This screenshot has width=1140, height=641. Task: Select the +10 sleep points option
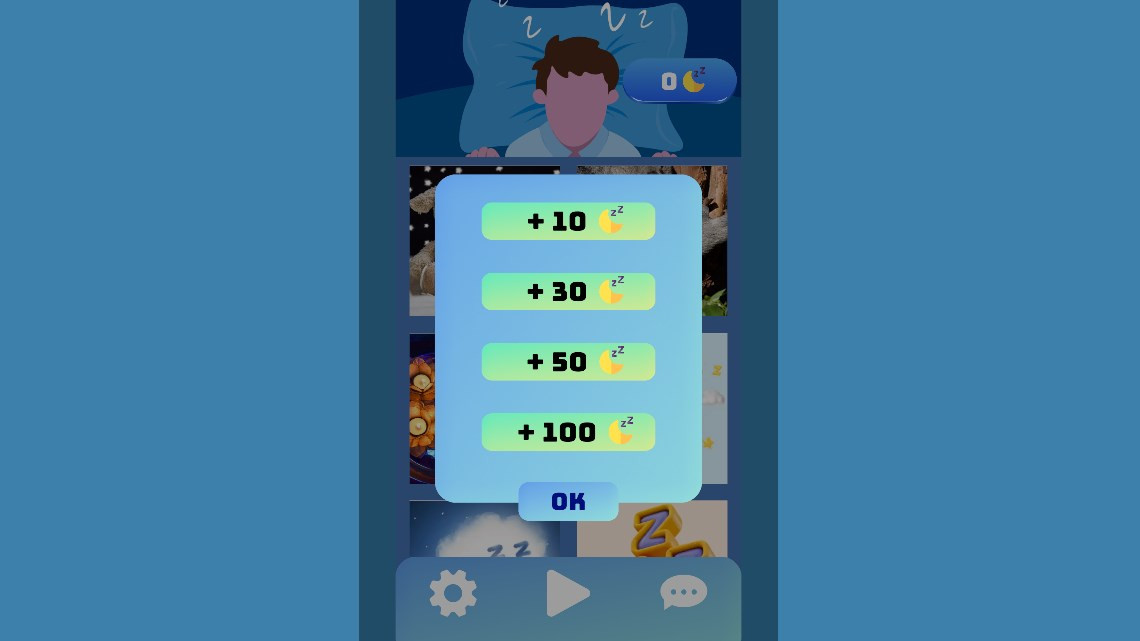coord(568,221)
